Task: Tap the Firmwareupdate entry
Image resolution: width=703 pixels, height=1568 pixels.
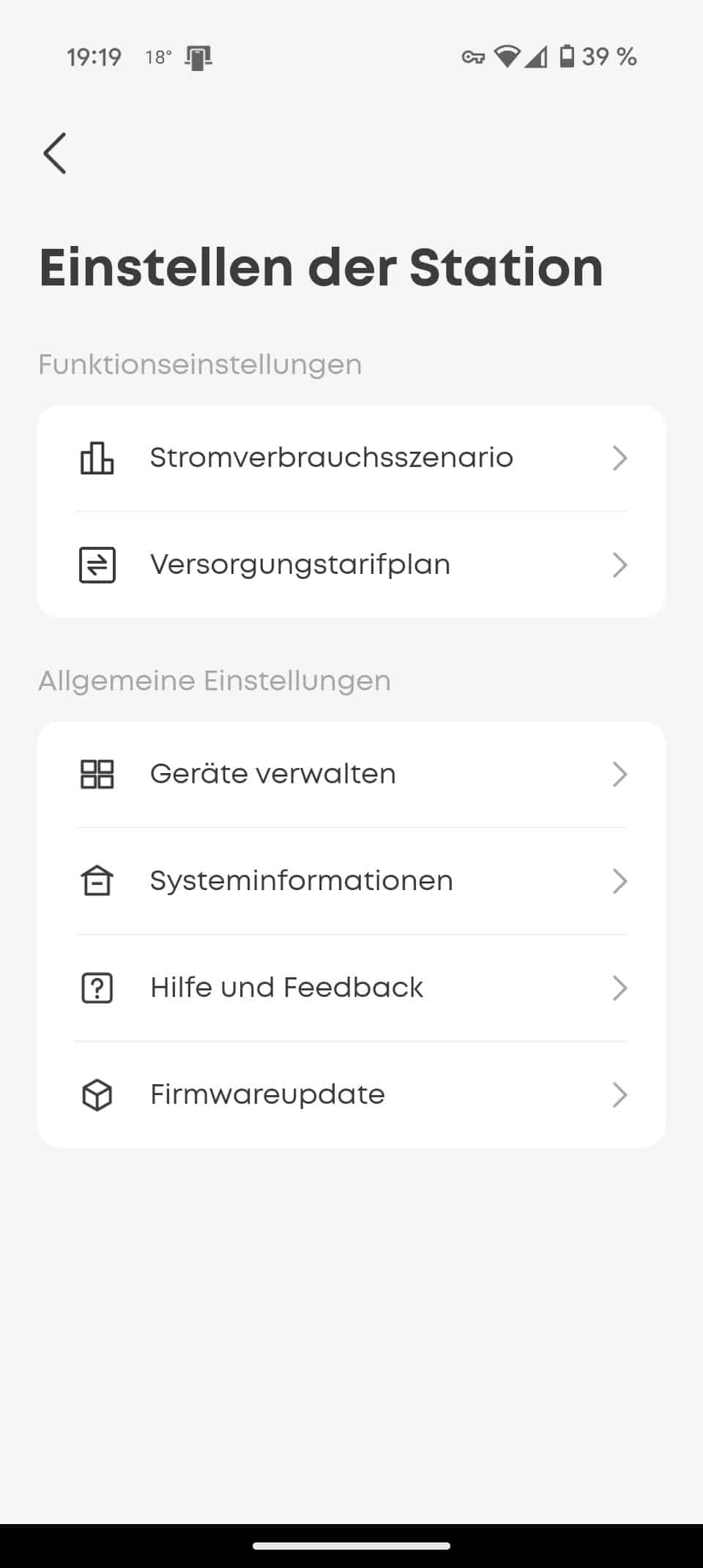Action: (351, 1095)
